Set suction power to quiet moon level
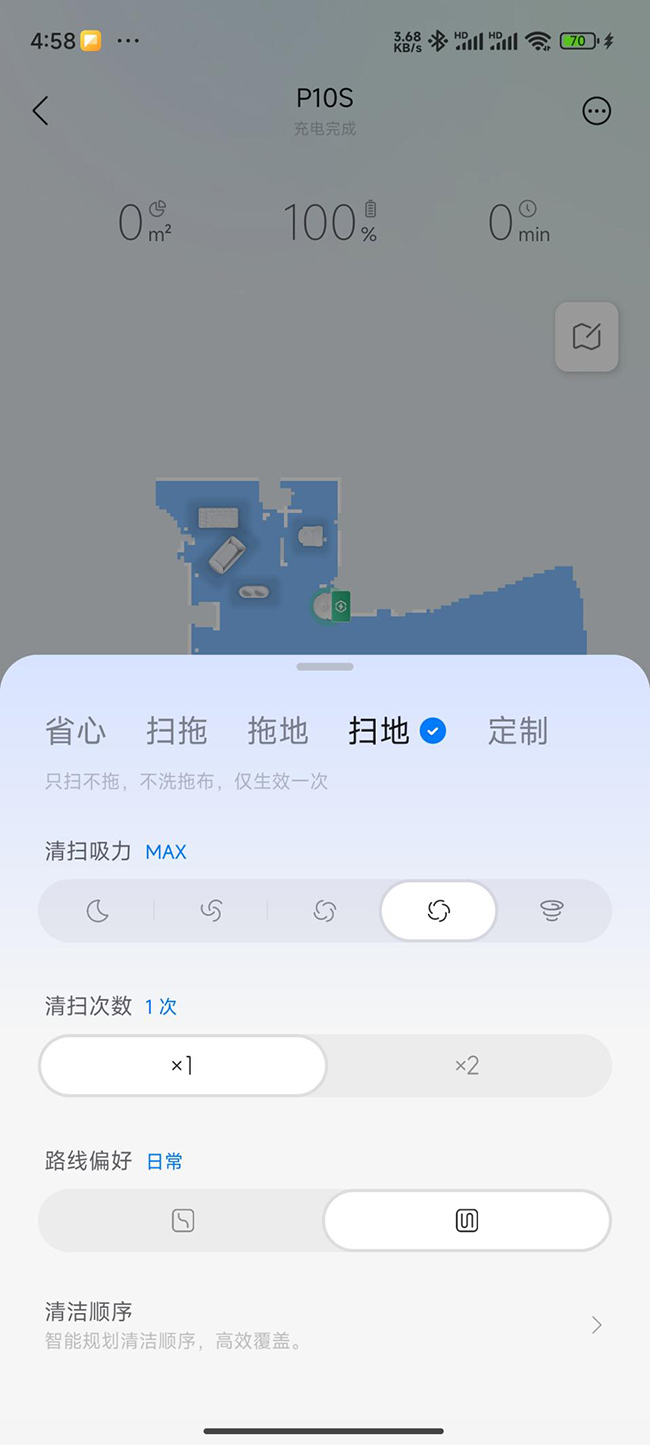650x1445 pixels. pyautogui.click(x=97, y=911)
